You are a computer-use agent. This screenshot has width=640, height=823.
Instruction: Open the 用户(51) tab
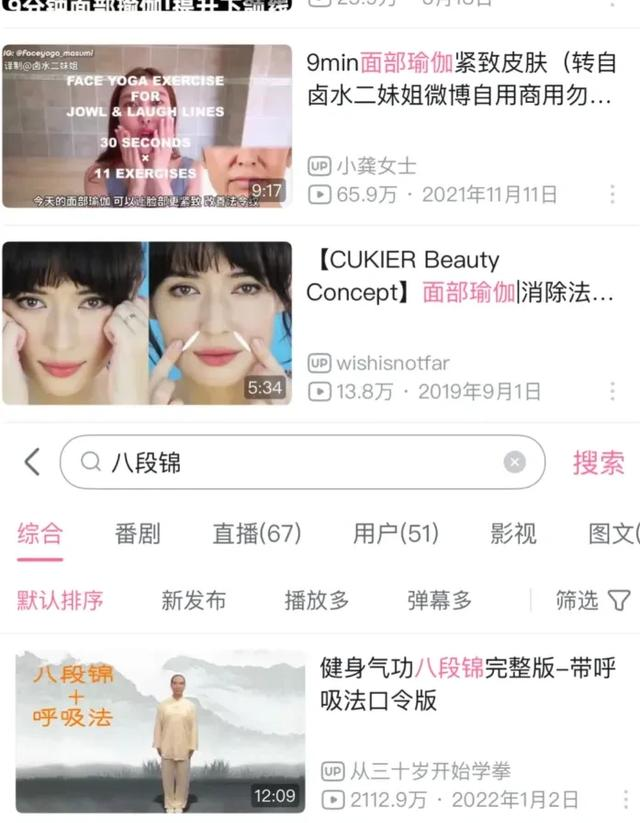(395, 533)
